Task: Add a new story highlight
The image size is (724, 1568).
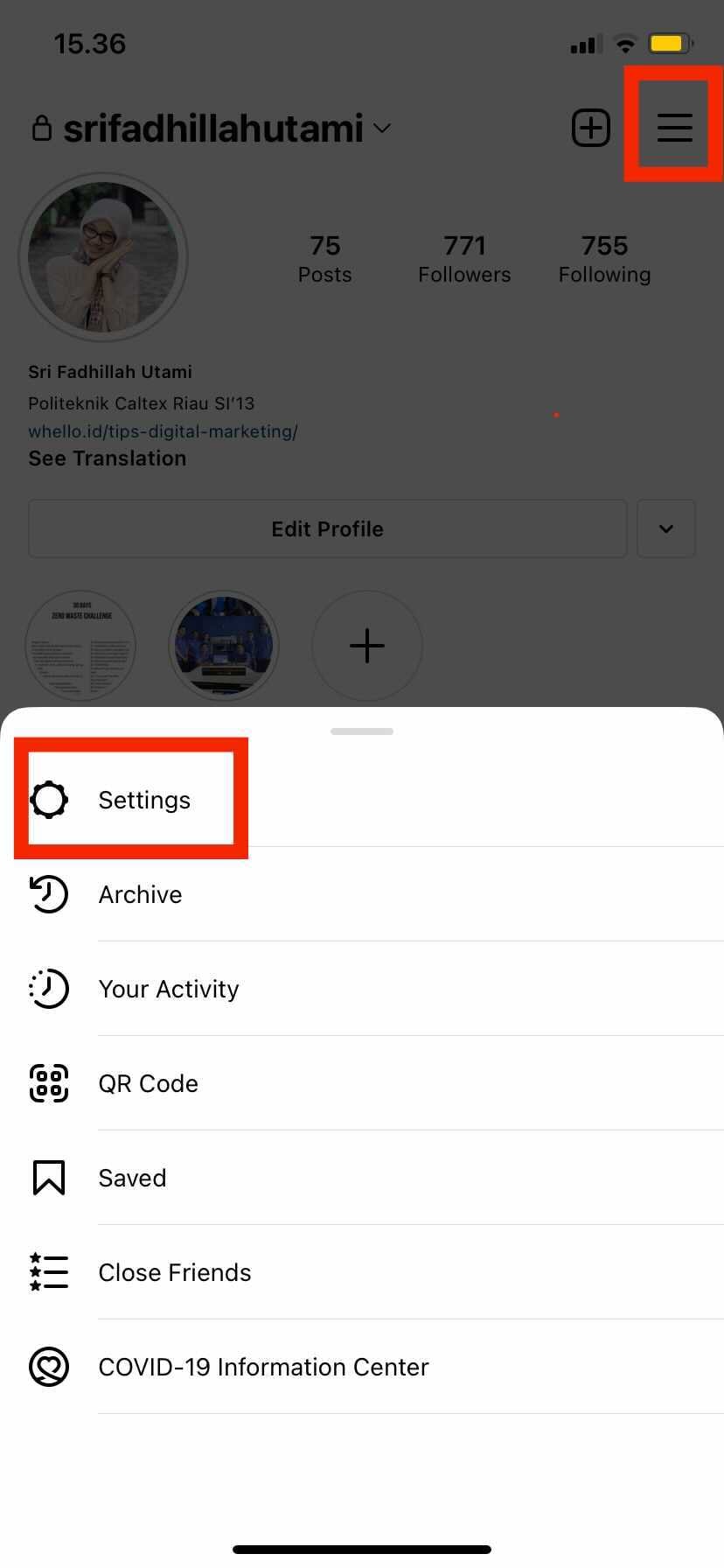Action: (367, 646)
